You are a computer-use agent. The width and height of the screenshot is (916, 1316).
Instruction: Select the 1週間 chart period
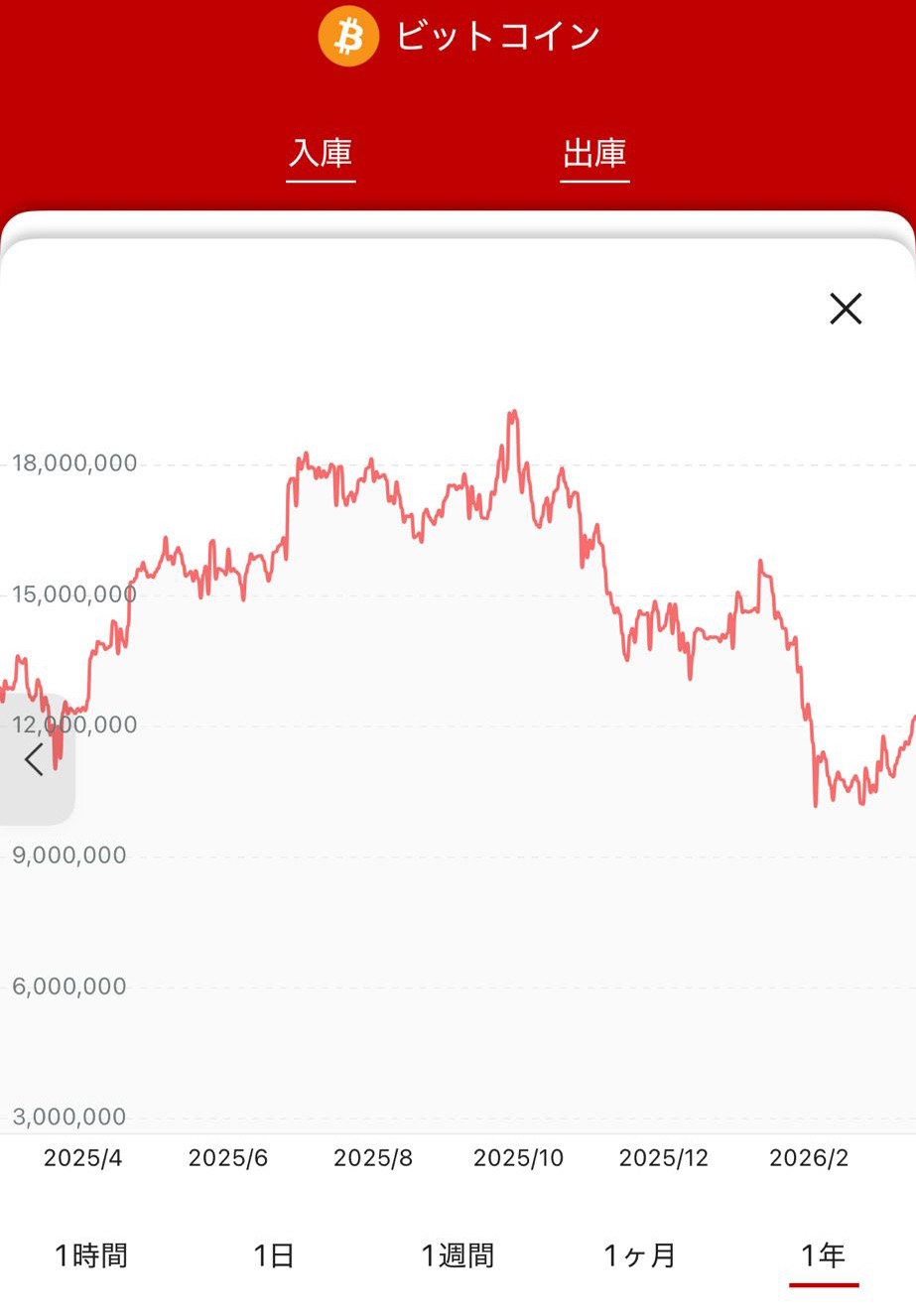458,1255
